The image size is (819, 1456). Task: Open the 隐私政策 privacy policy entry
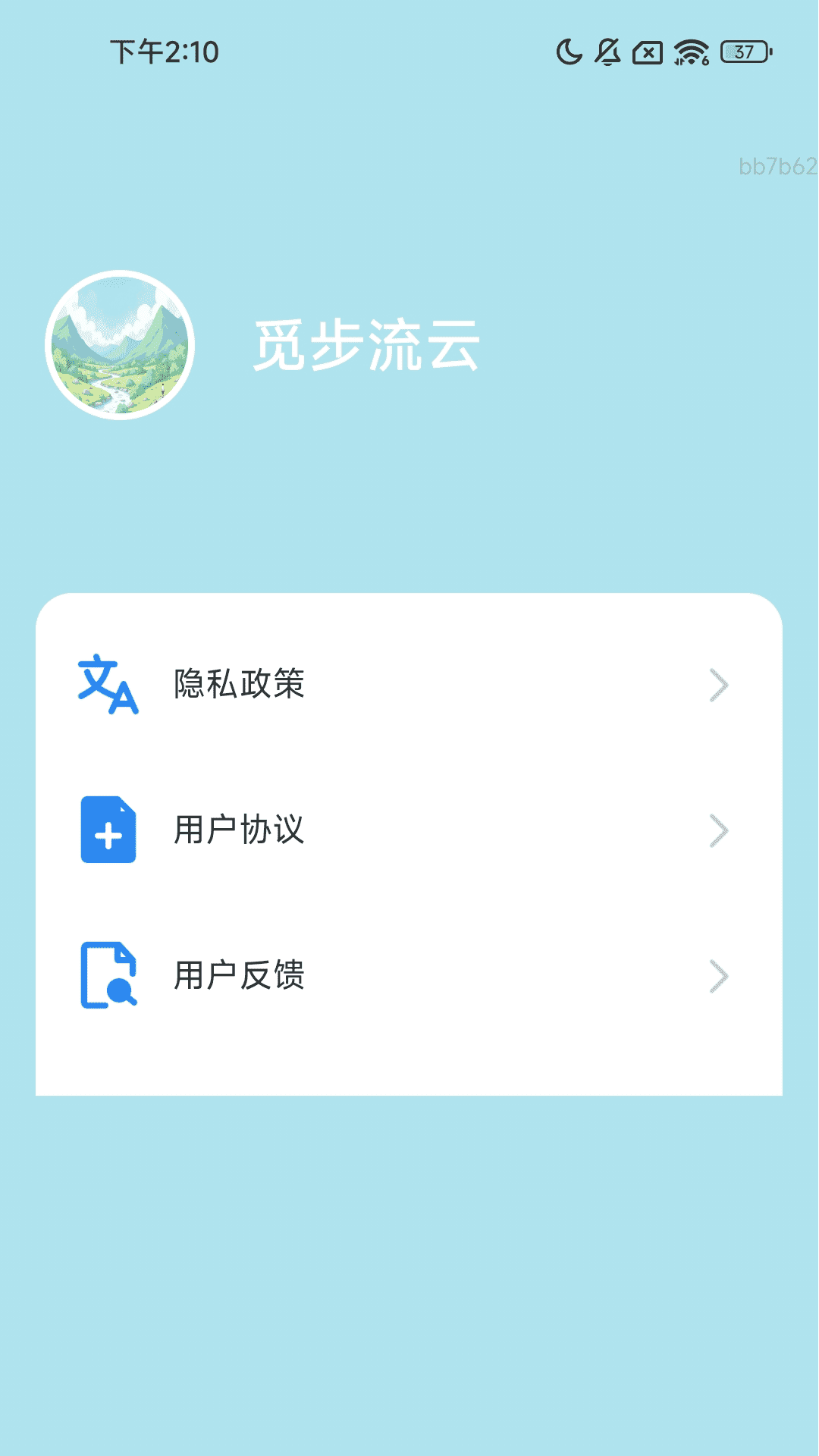pyautogui.click(x=239, y=685)
